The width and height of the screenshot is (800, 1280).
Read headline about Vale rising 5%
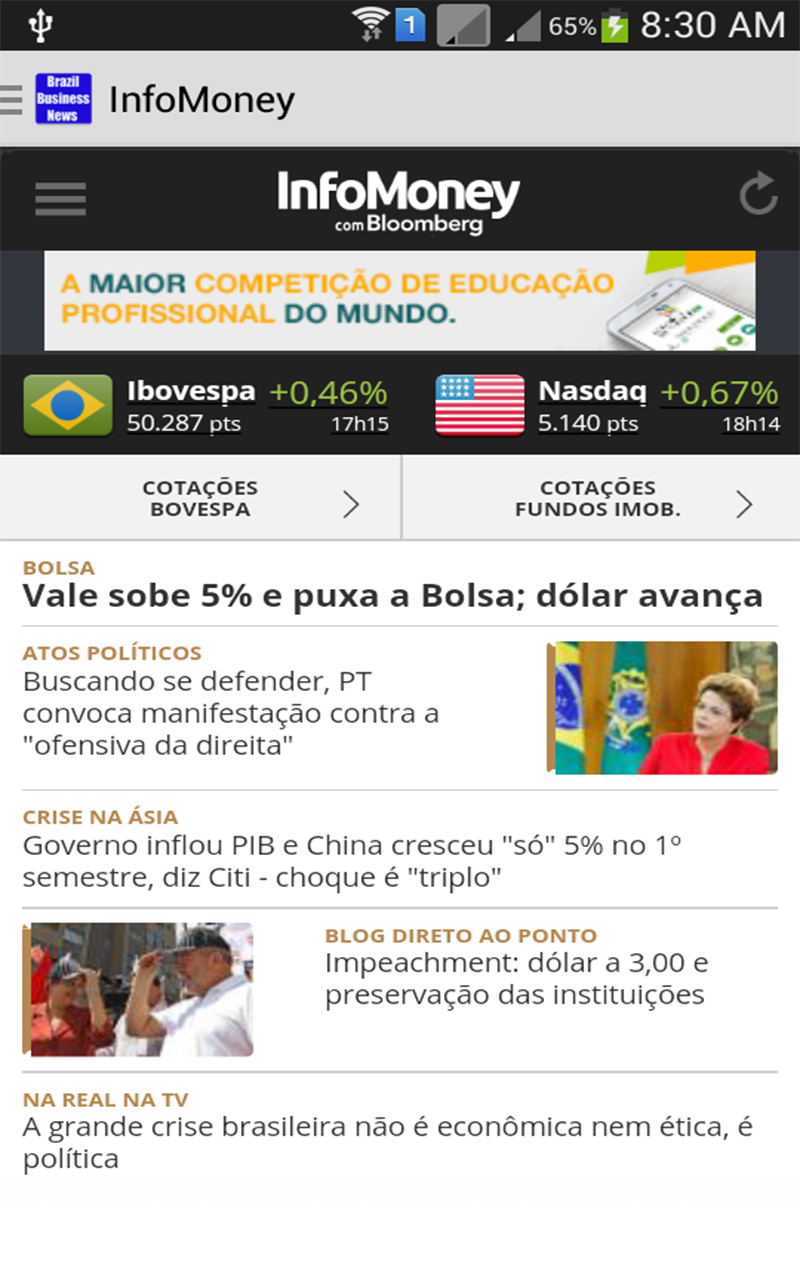tap(392, 596)
